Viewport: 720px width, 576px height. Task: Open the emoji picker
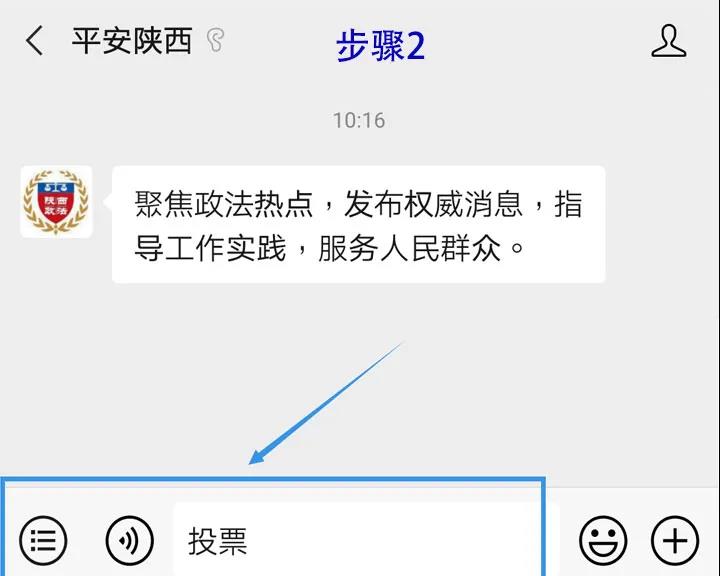click(x=603, y=541)
